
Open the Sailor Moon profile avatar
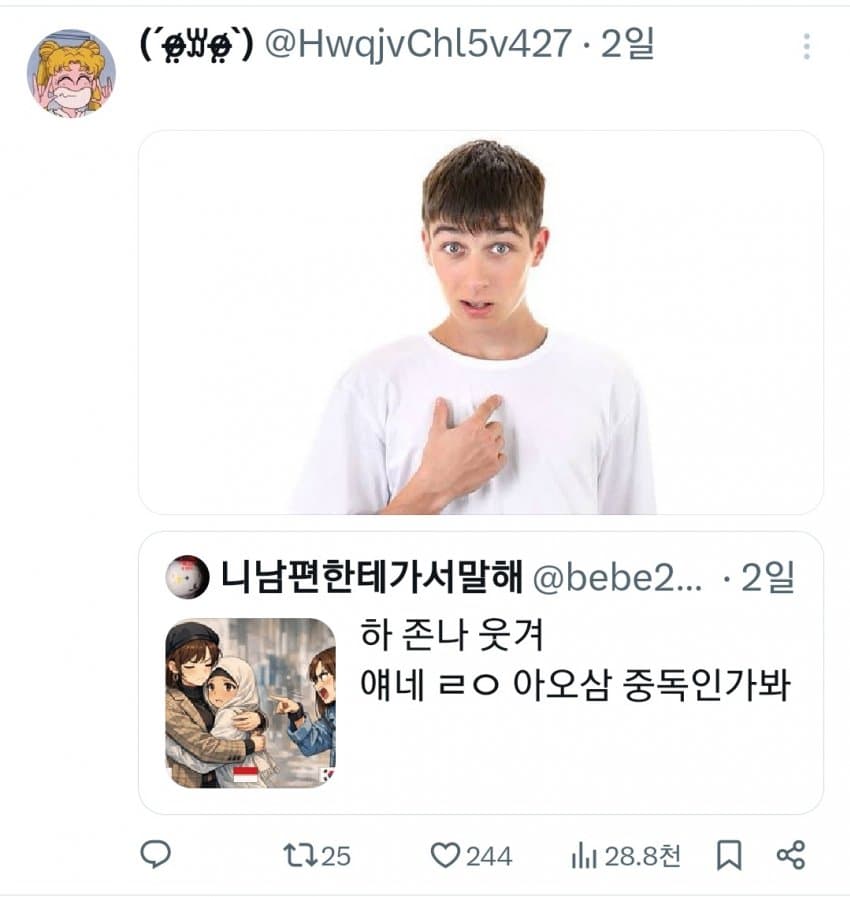pos(70,72)
